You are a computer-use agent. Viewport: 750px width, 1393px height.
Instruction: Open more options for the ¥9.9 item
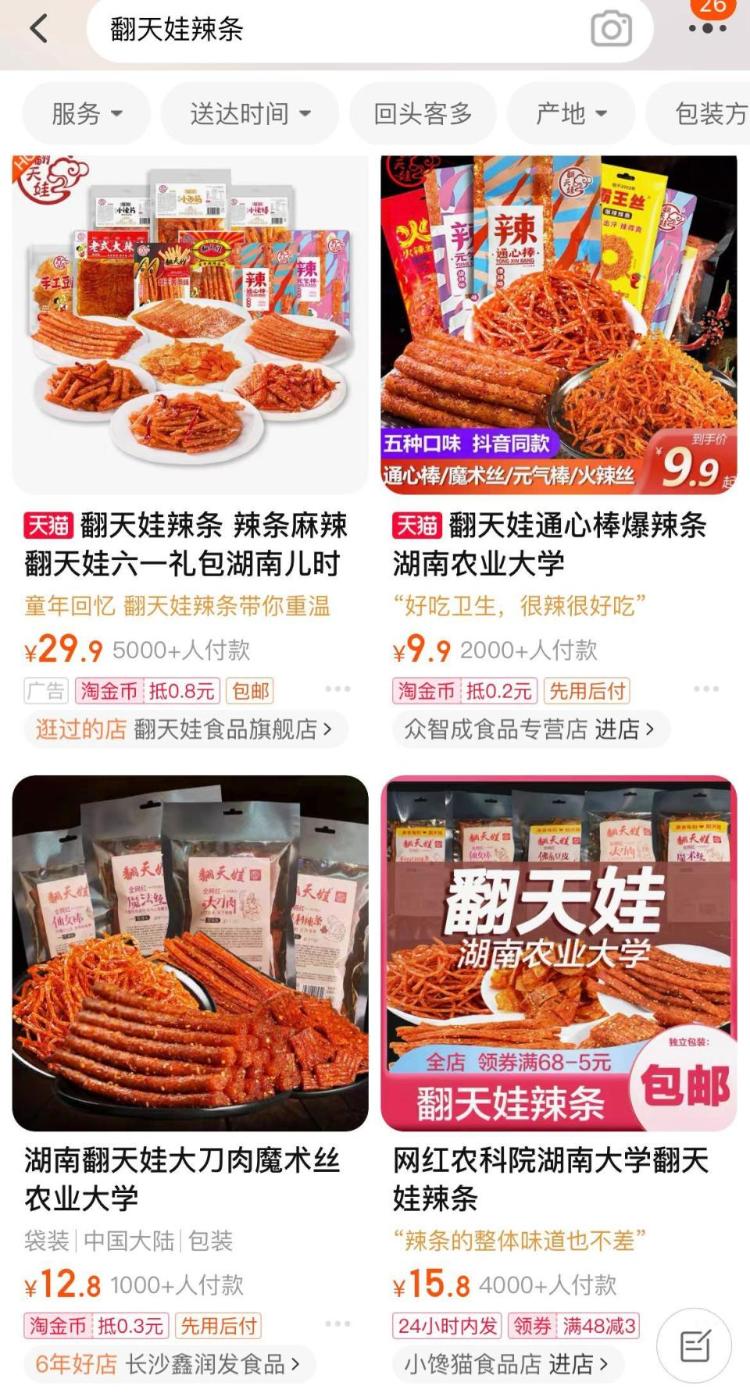click(x=706, y=689)
